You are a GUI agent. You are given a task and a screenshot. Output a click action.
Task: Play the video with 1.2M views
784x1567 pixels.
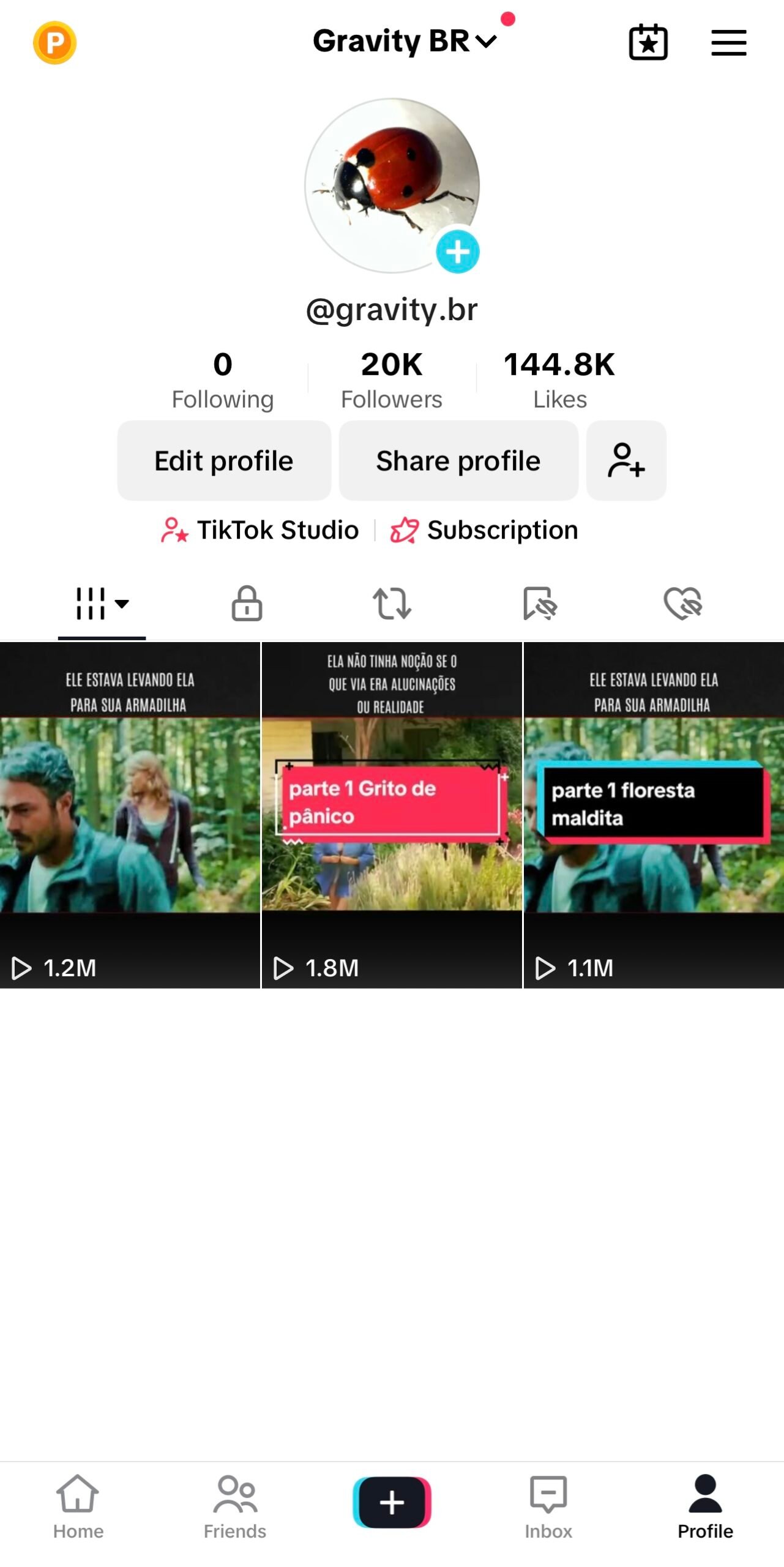[x=130, y=814]
